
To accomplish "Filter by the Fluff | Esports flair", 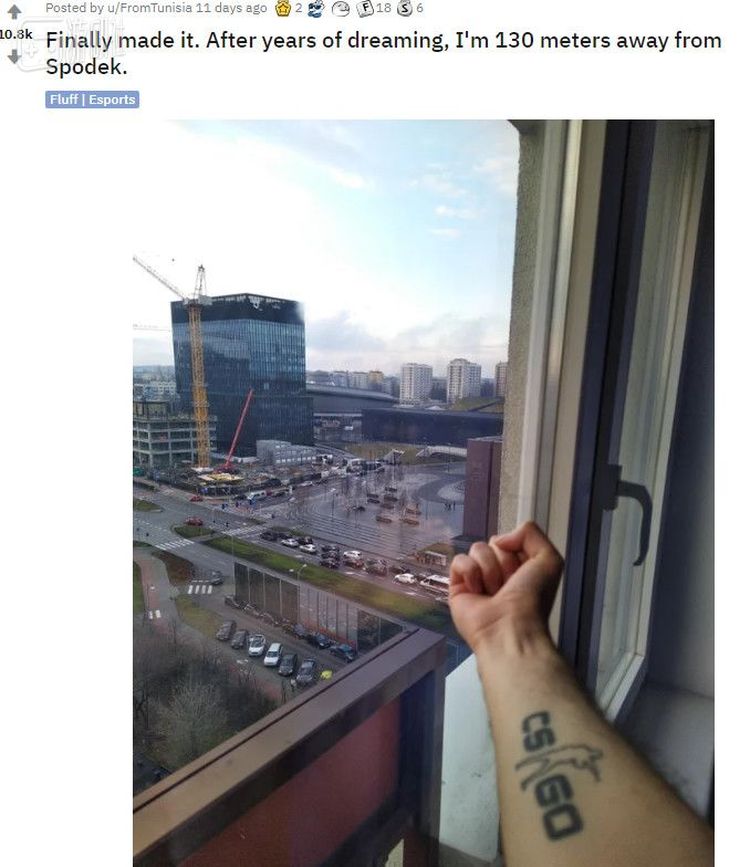I will [92, 99].
